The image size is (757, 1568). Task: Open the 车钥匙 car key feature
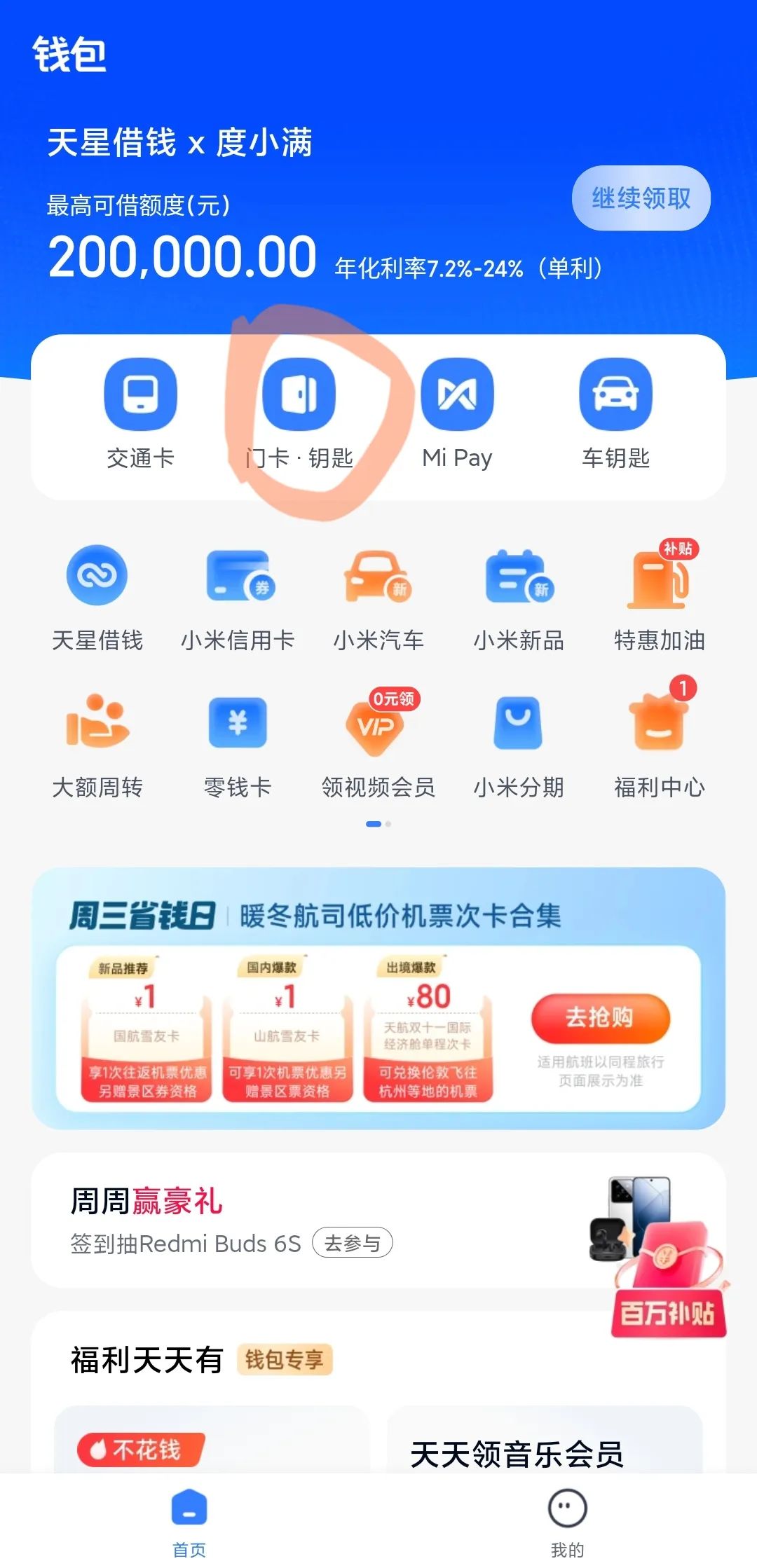615,394
